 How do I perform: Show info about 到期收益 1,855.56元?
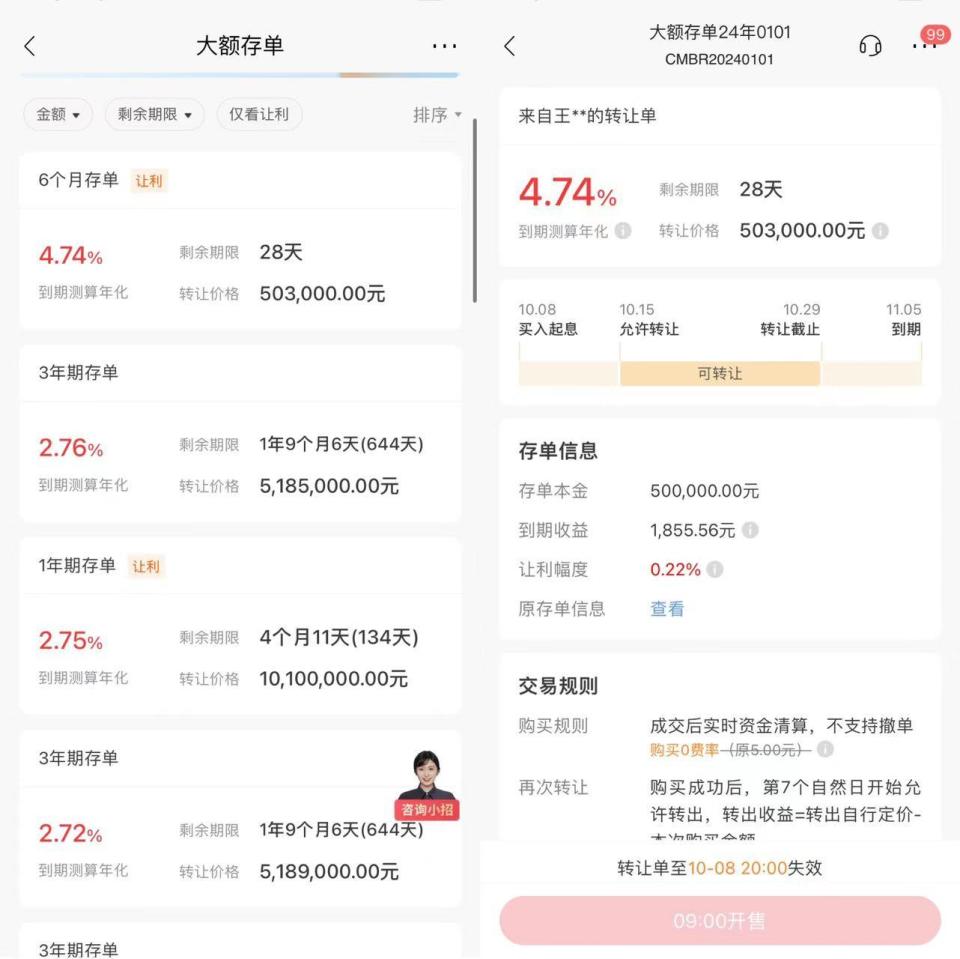(750, 530)
